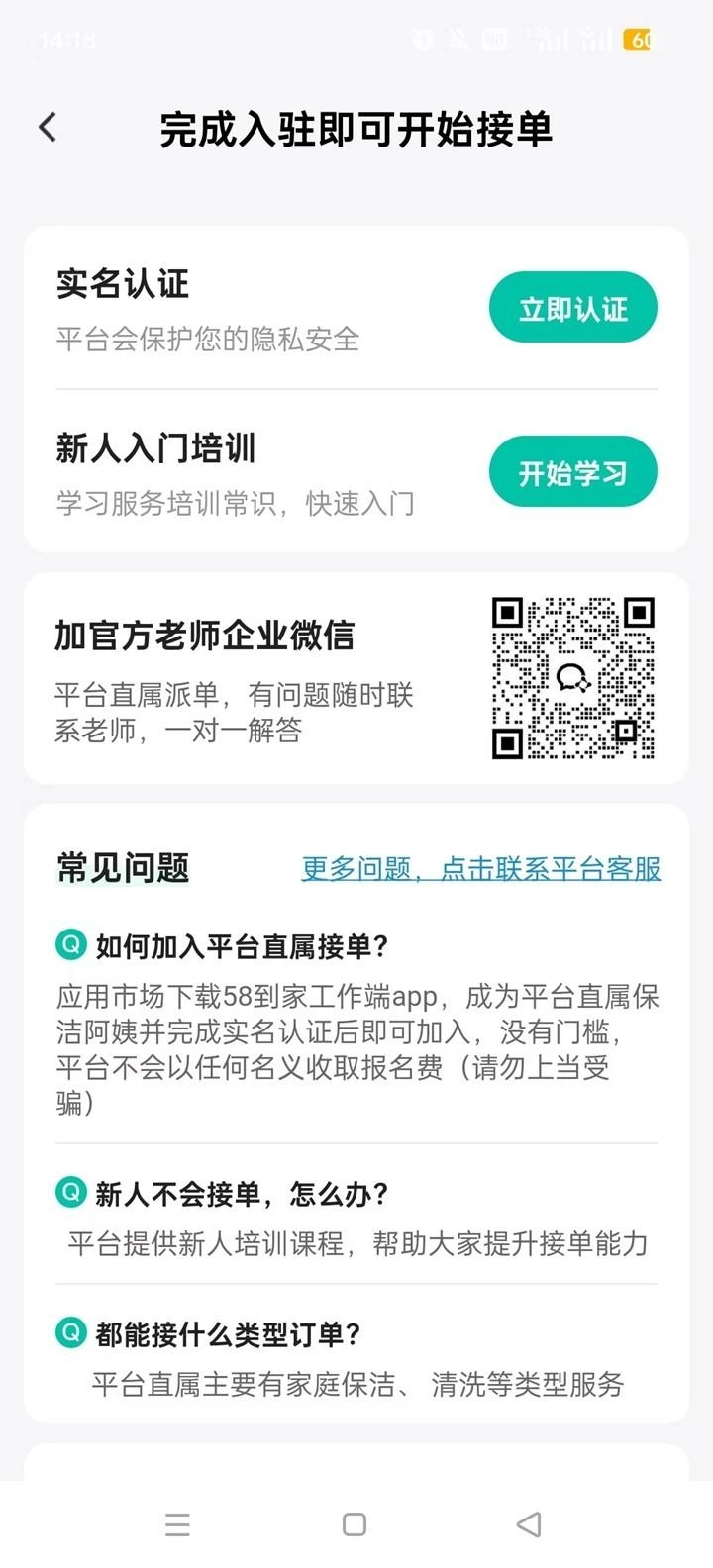
Task: Tap the system home button
Action: pos(355,1524)
